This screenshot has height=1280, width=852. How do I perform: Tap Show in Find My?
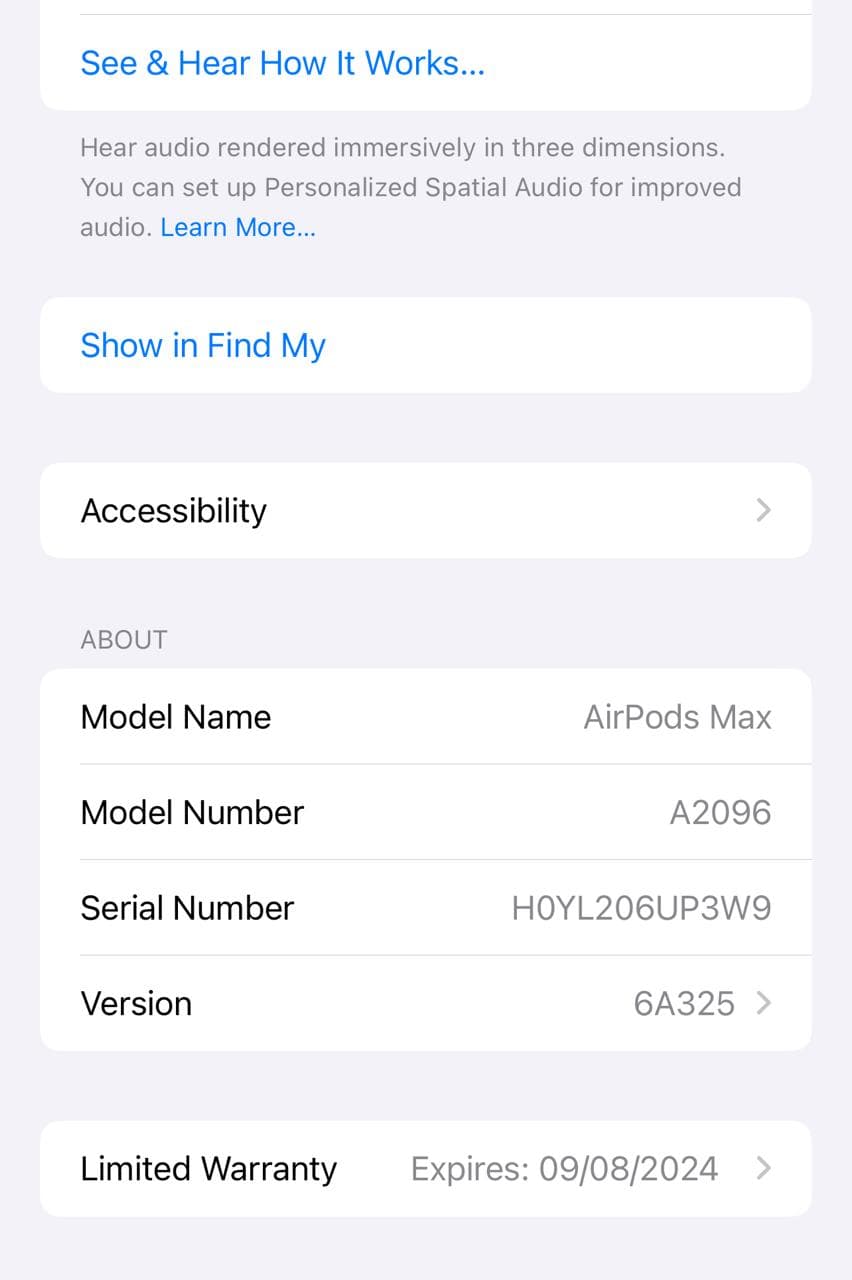point(203,346)
